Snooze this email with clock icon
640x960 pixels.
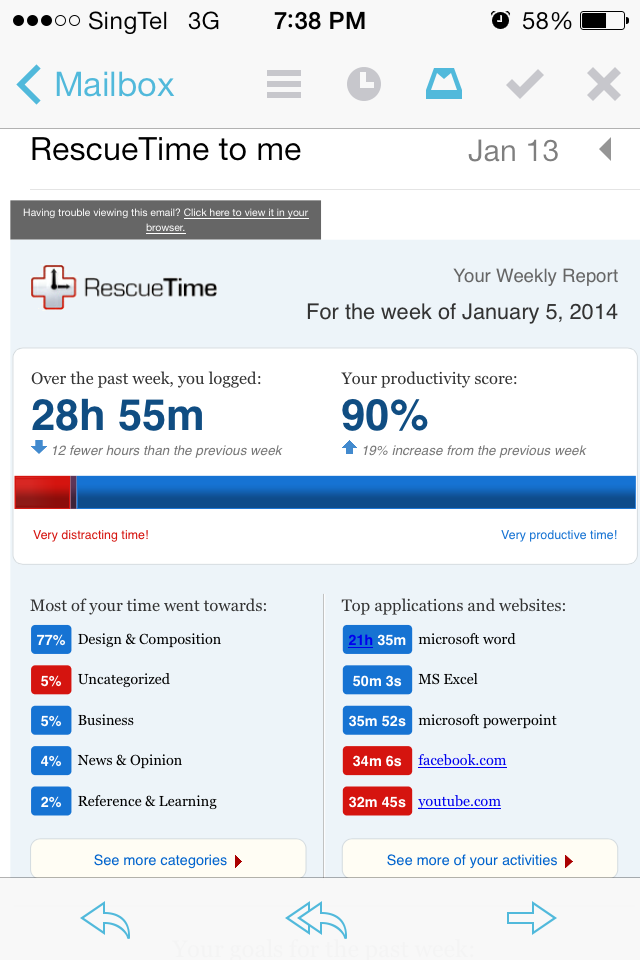[364, 85]
